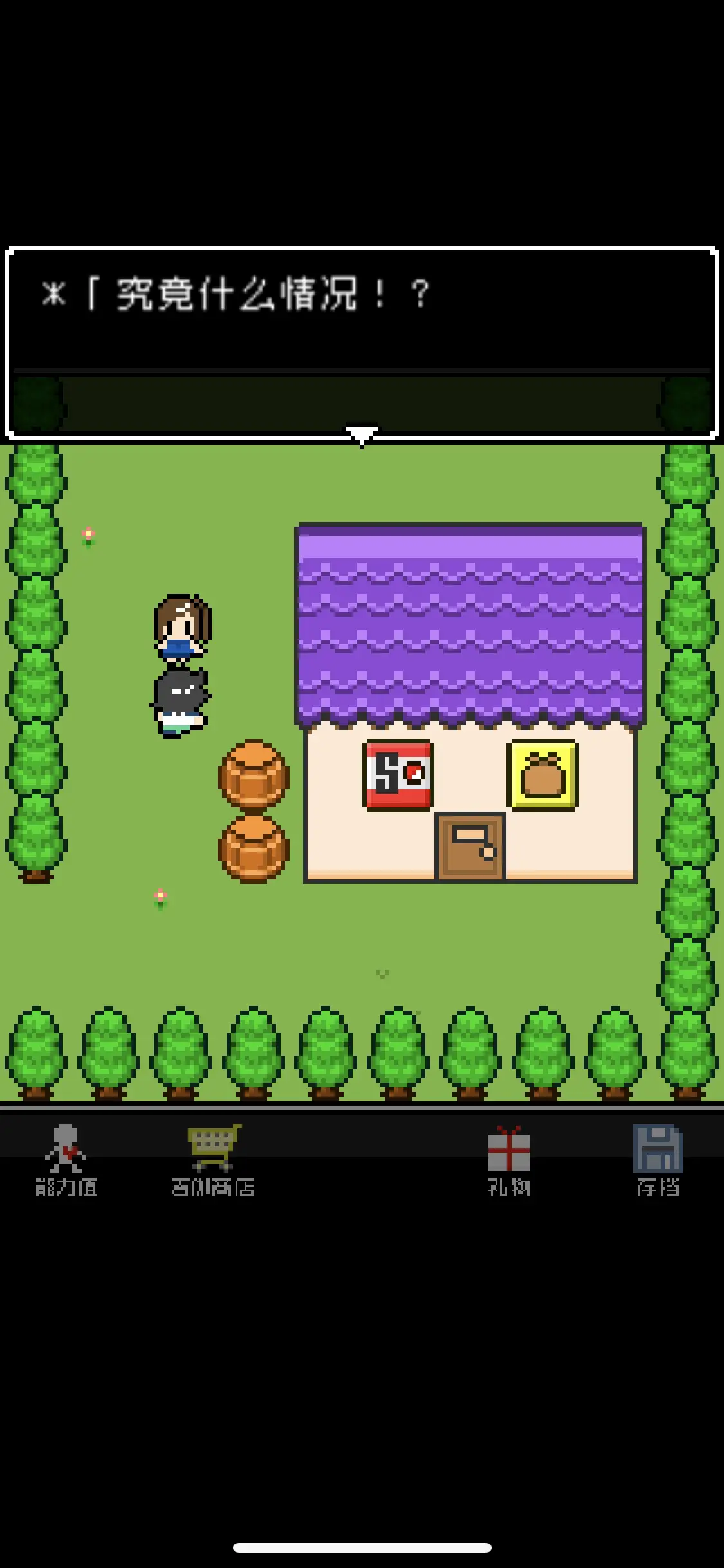The image size is (724, 1568).
Task: Open the 能力值 stats menu
Action: 66,1160
